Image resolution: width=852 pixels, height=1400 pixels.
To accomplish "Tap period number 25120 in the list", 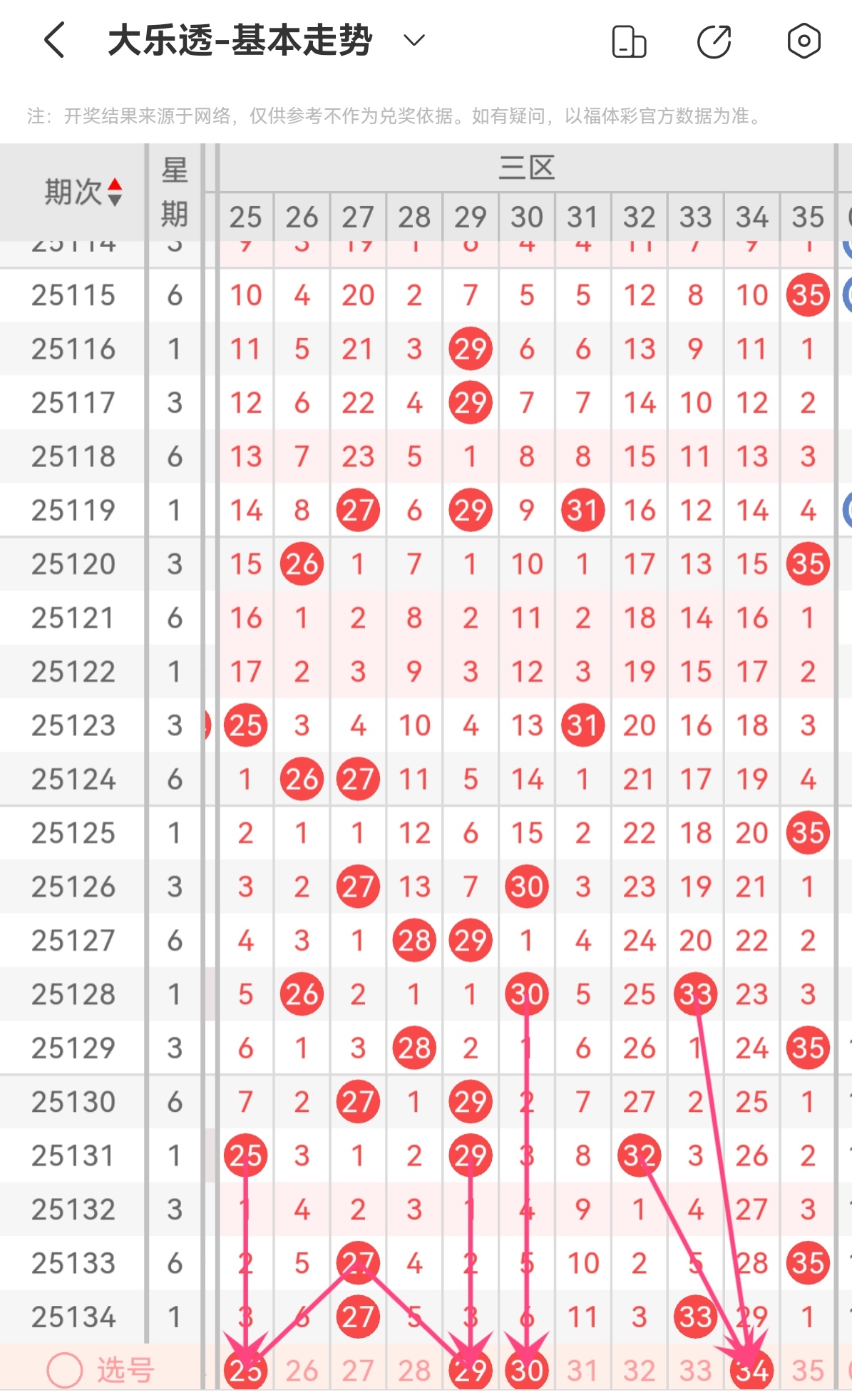I will (73, 563).
